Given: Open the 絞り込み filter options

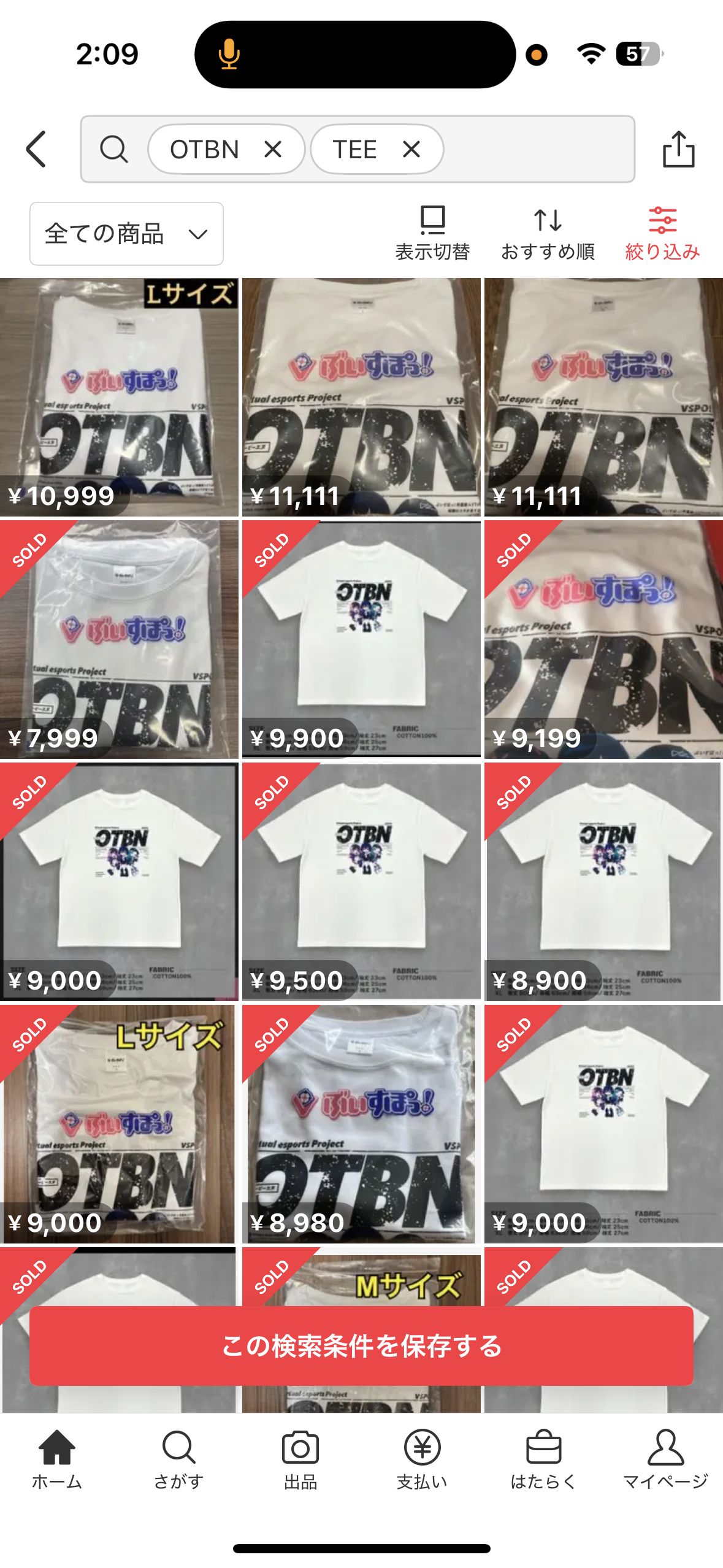Looking at the screenshot, I should (x=662, y=234).
